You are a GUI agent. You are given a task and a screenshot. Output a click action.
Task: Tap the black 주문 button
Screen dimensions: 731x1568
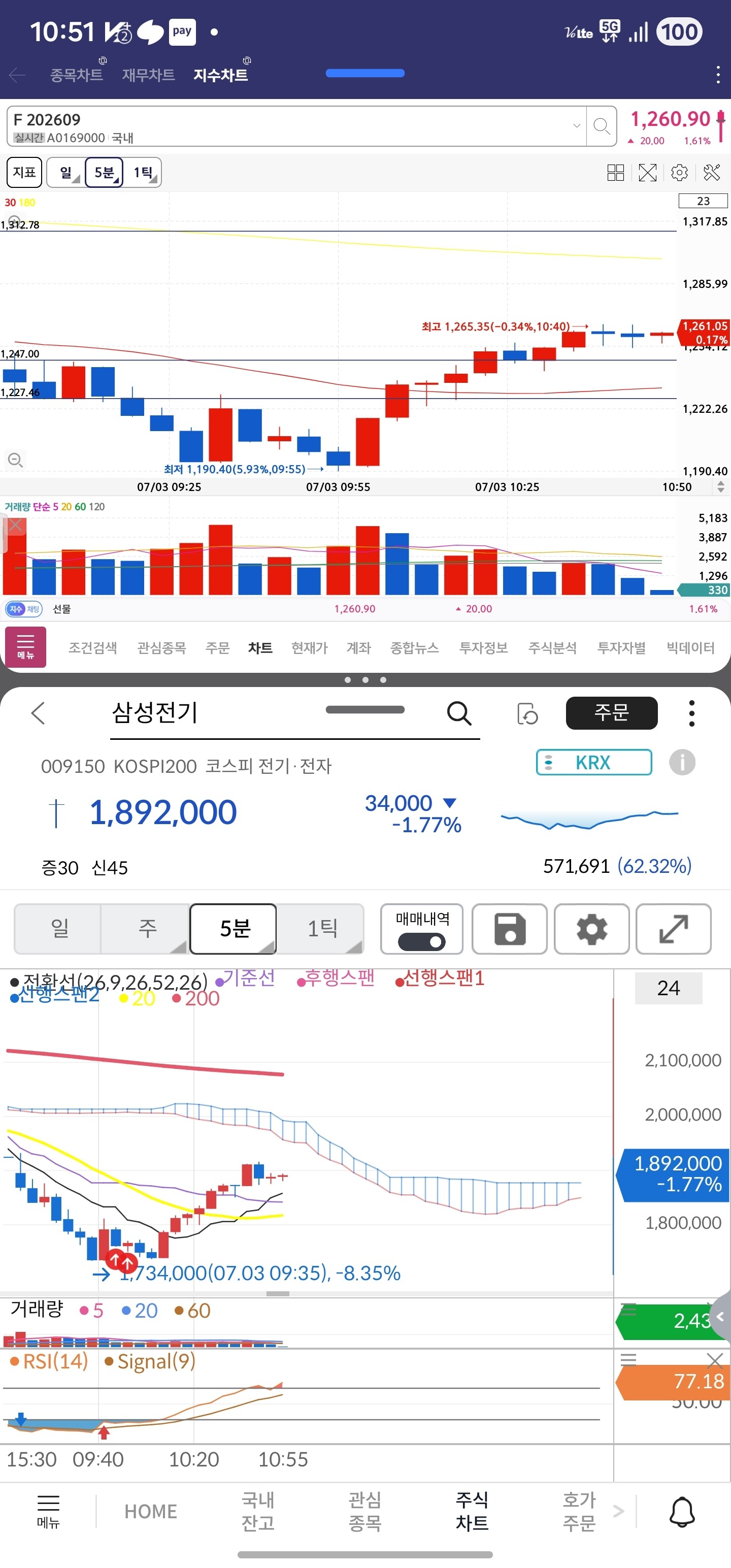pos(611,712)
